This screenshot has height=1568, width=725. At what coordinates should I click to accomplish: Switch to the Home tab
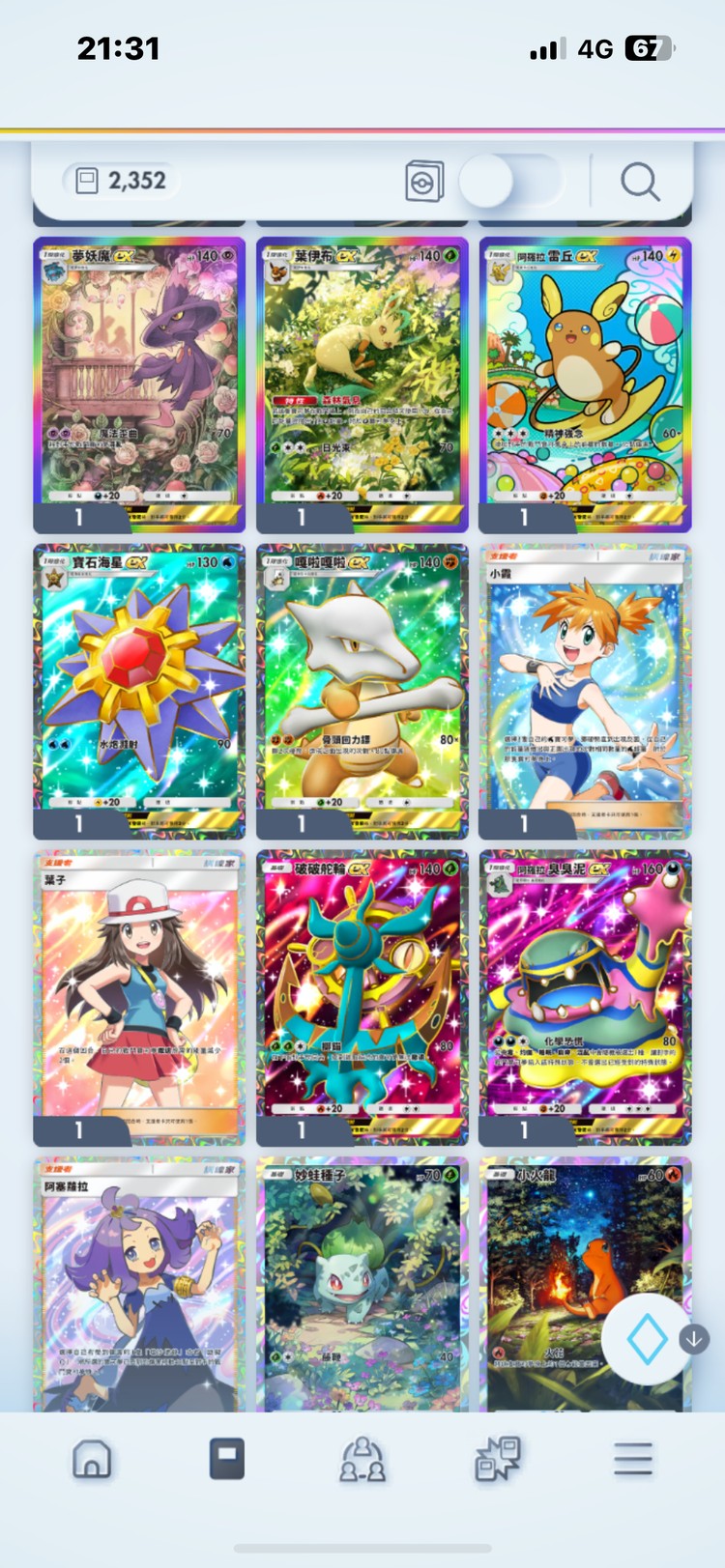92,1459
